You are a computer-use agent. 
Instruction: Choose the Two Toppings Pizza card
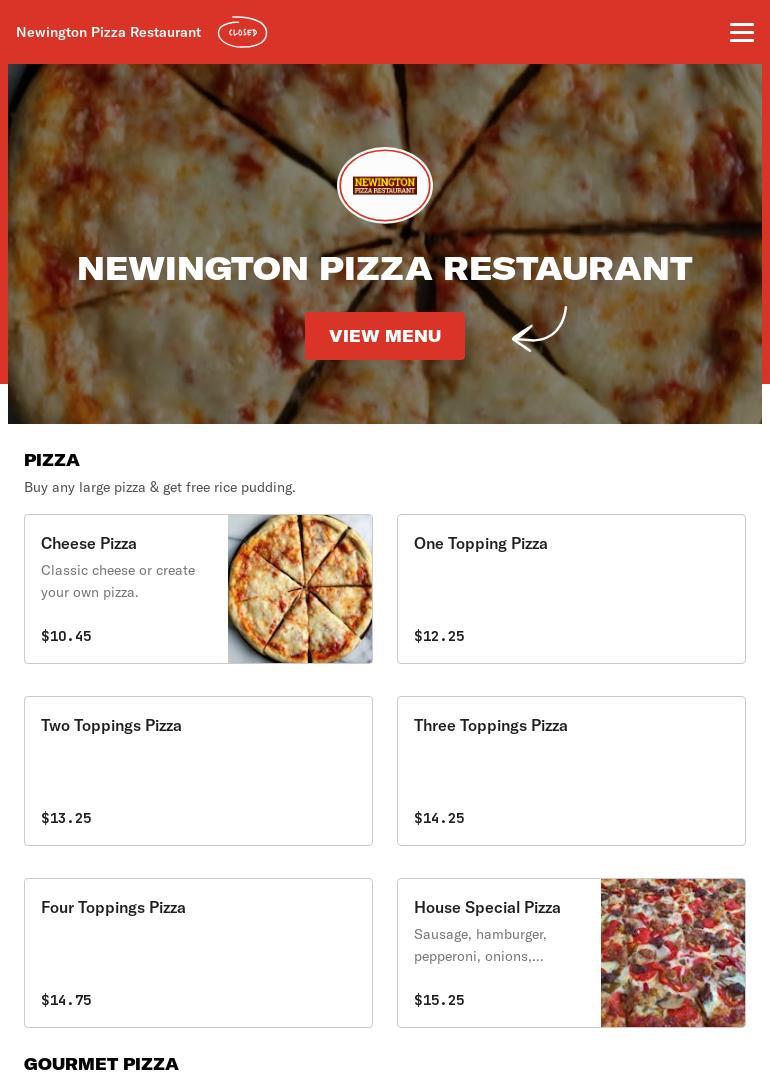click(198, 771)
